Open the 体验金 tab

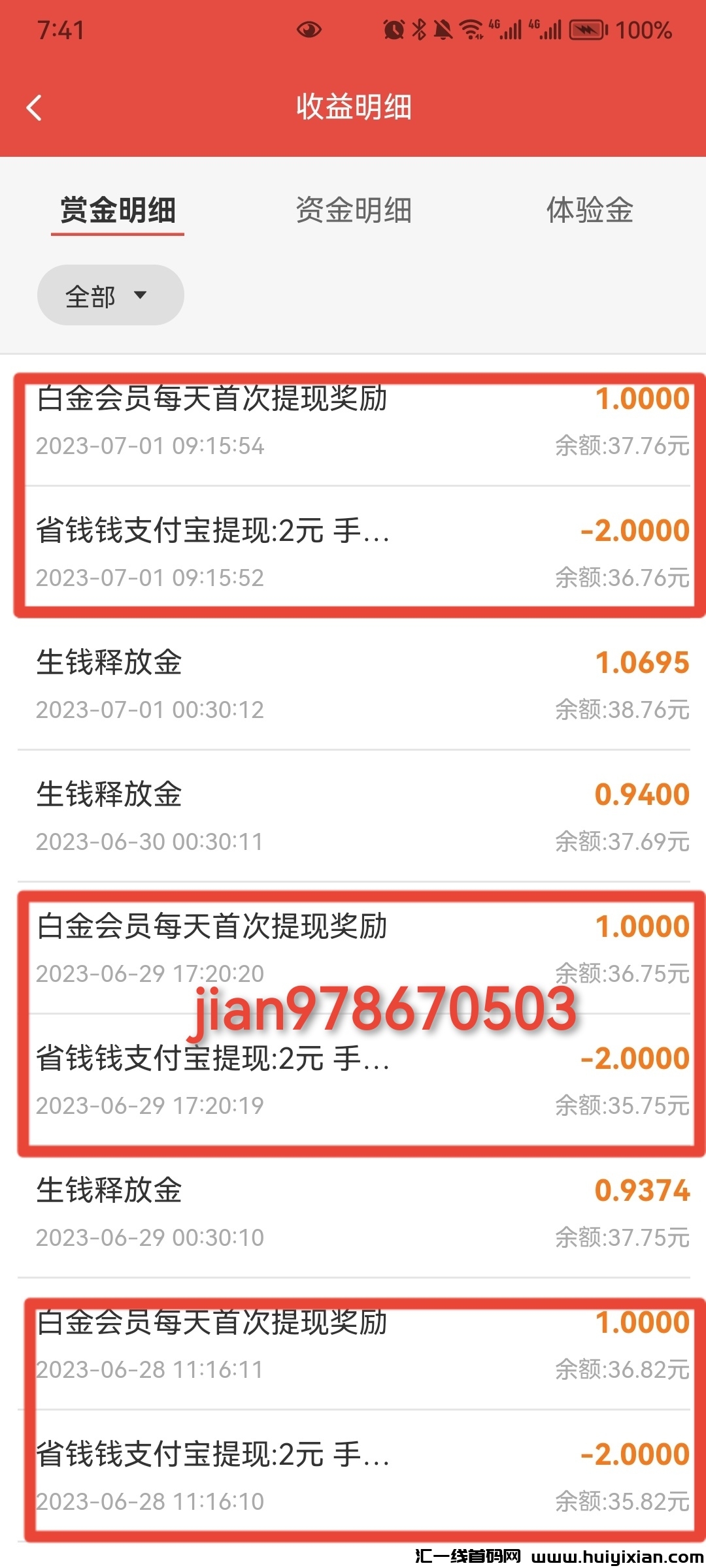tap(590, 210)
